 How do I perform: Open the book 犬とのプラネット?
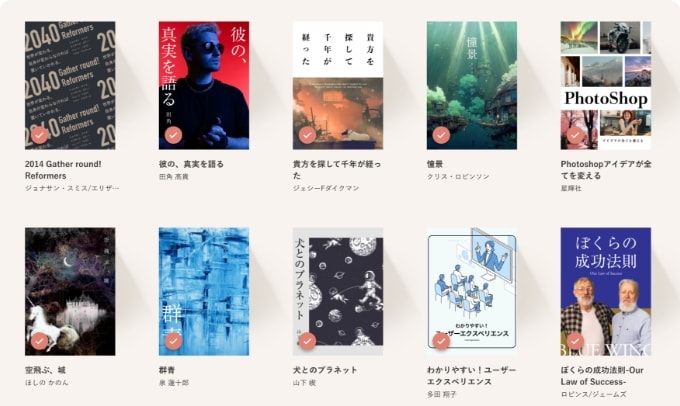pyautogui.click(x=338, y=290)
